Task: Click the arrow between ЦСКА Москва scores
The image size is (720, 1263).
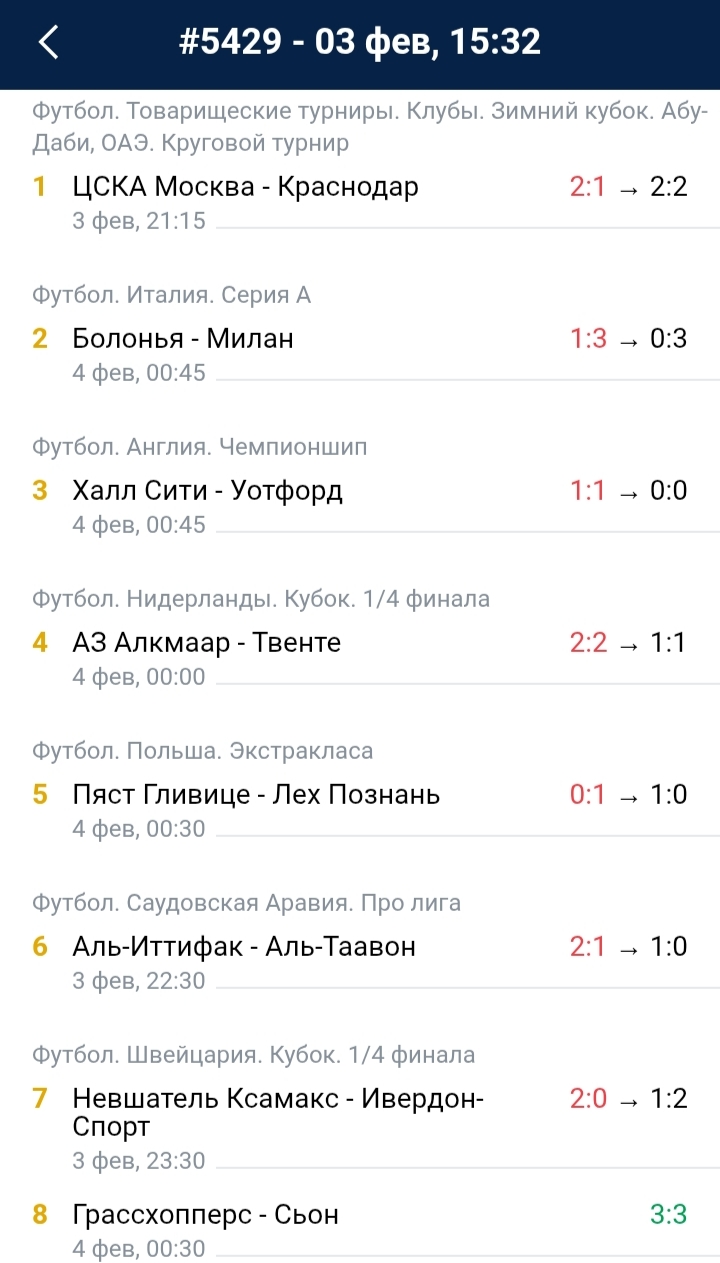Action: pos(629,186)
